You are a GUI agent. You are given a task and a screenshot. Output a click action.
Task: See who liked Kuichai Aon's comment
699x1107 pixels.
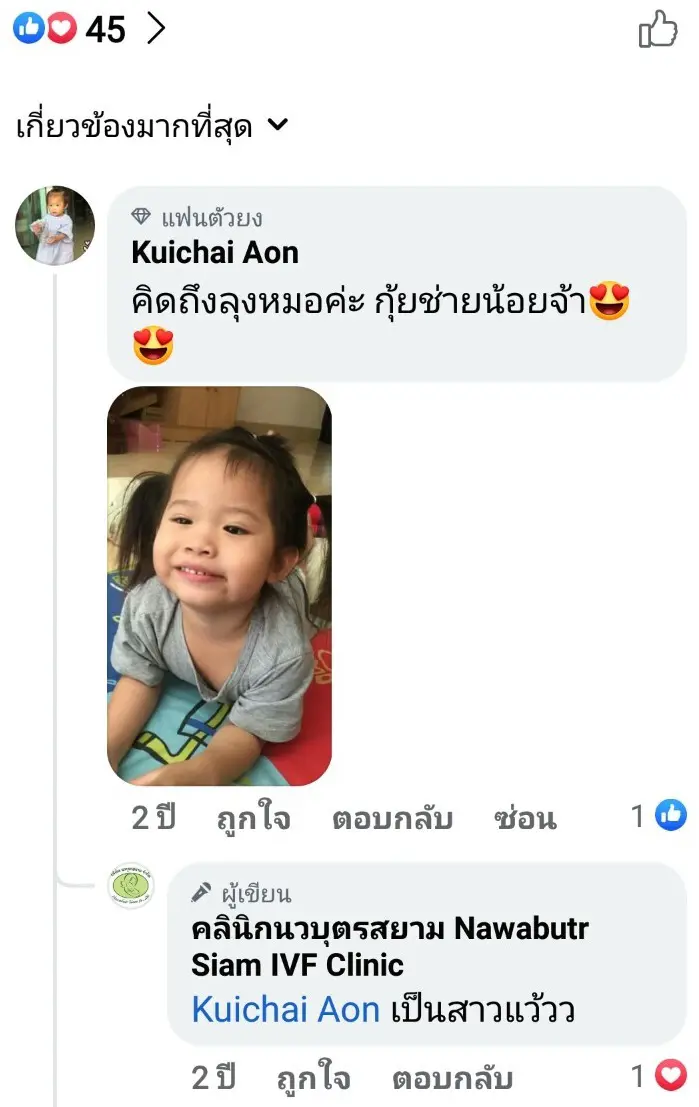[659, 816]
